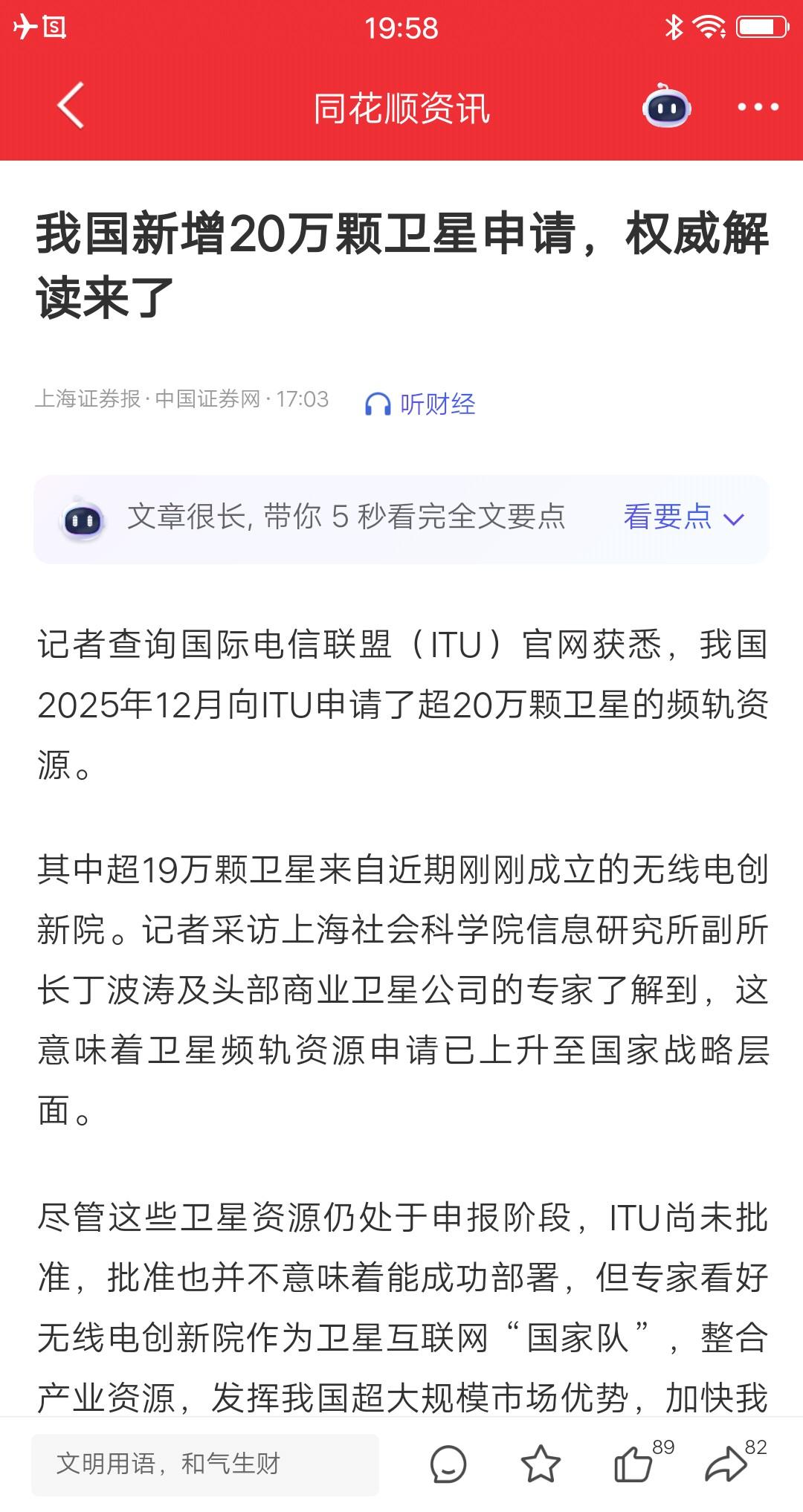The image size is (803, 1512).
Task: Tap the battery level indicator
Action: click(760, 27)
